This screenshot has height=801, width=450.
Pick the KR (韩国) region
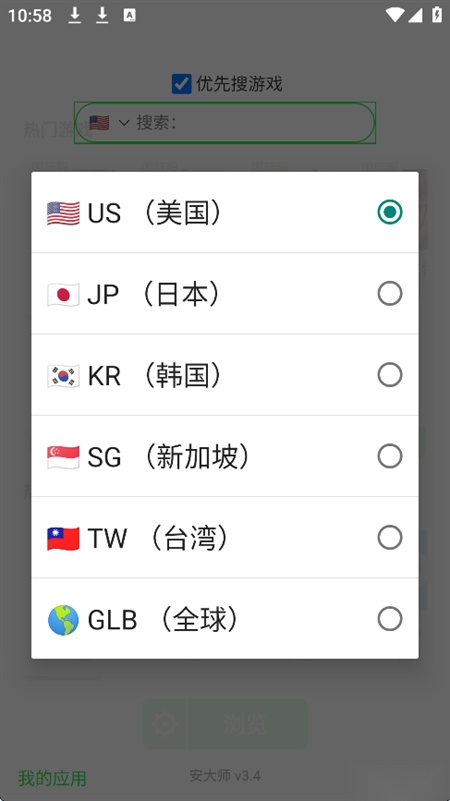click(225, 374)
